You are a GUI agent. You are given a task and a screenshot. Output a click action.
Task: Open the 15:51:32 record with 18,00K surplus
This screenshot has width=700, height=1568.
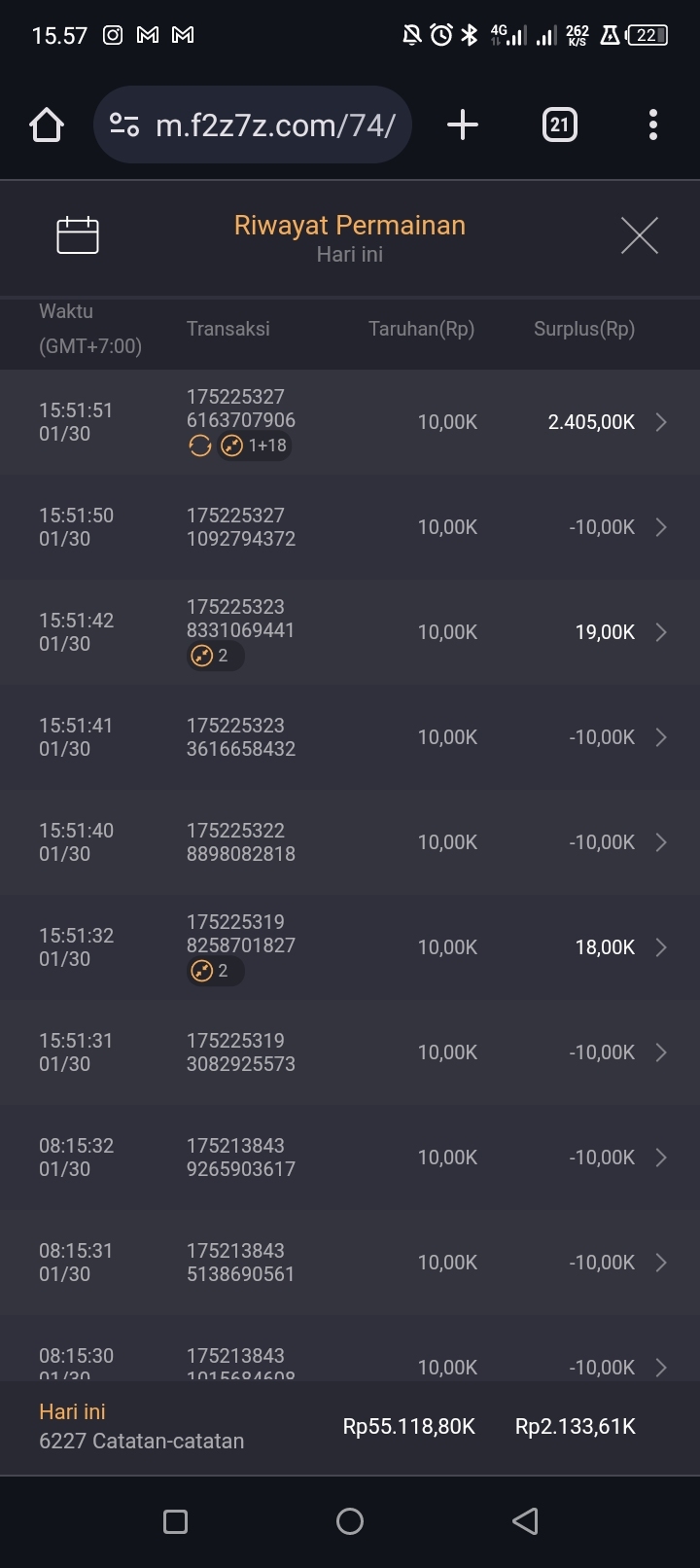(350, 947)
